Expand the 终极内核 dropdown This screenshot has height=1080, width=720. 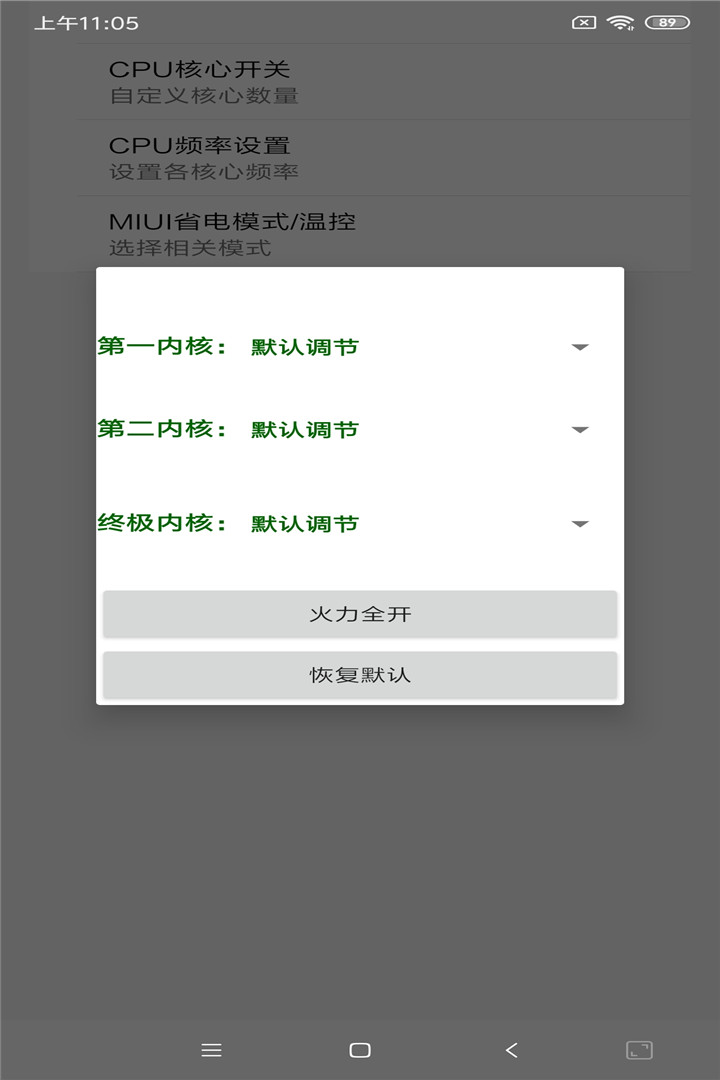point(420,524)
